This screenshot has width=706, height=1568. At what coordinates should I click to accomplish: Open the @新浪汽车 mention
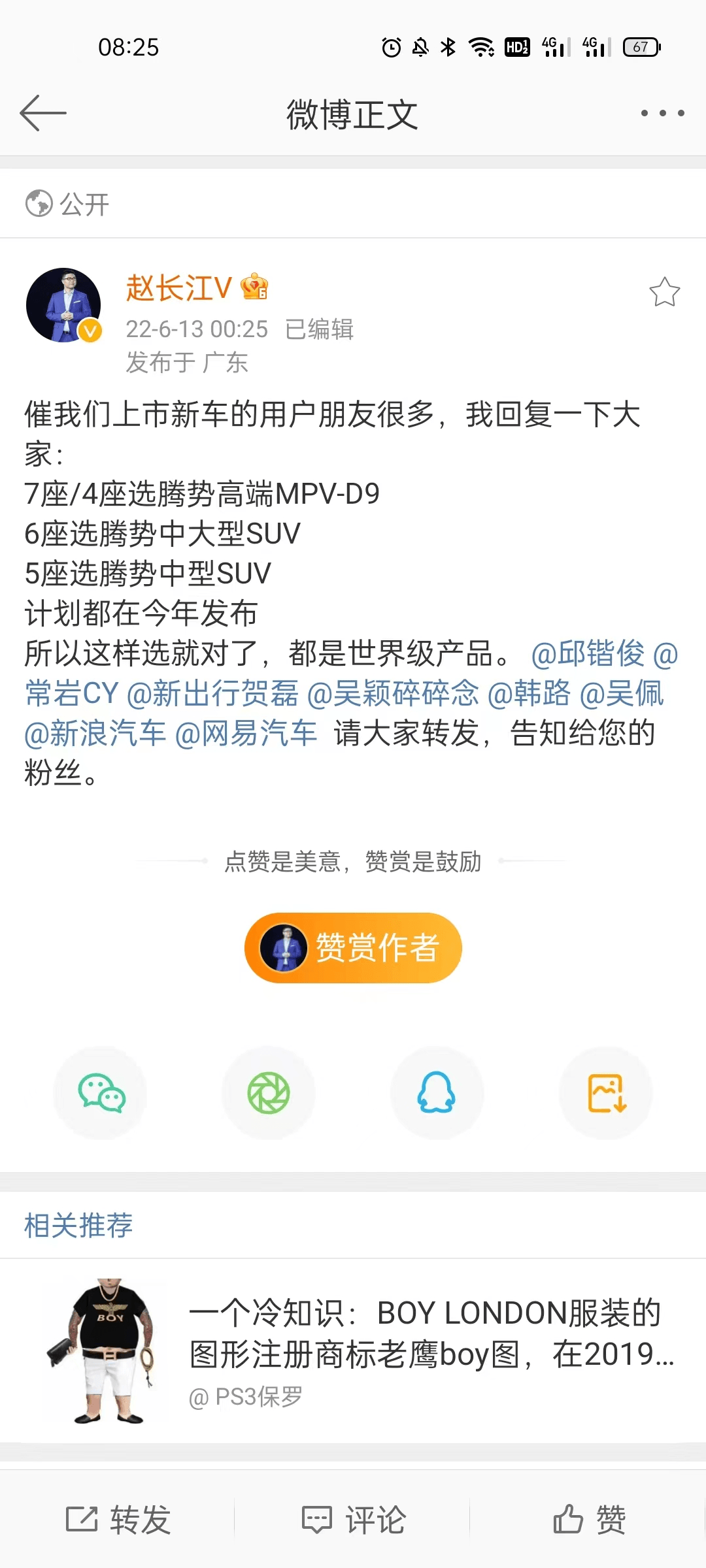coord(95,734)
